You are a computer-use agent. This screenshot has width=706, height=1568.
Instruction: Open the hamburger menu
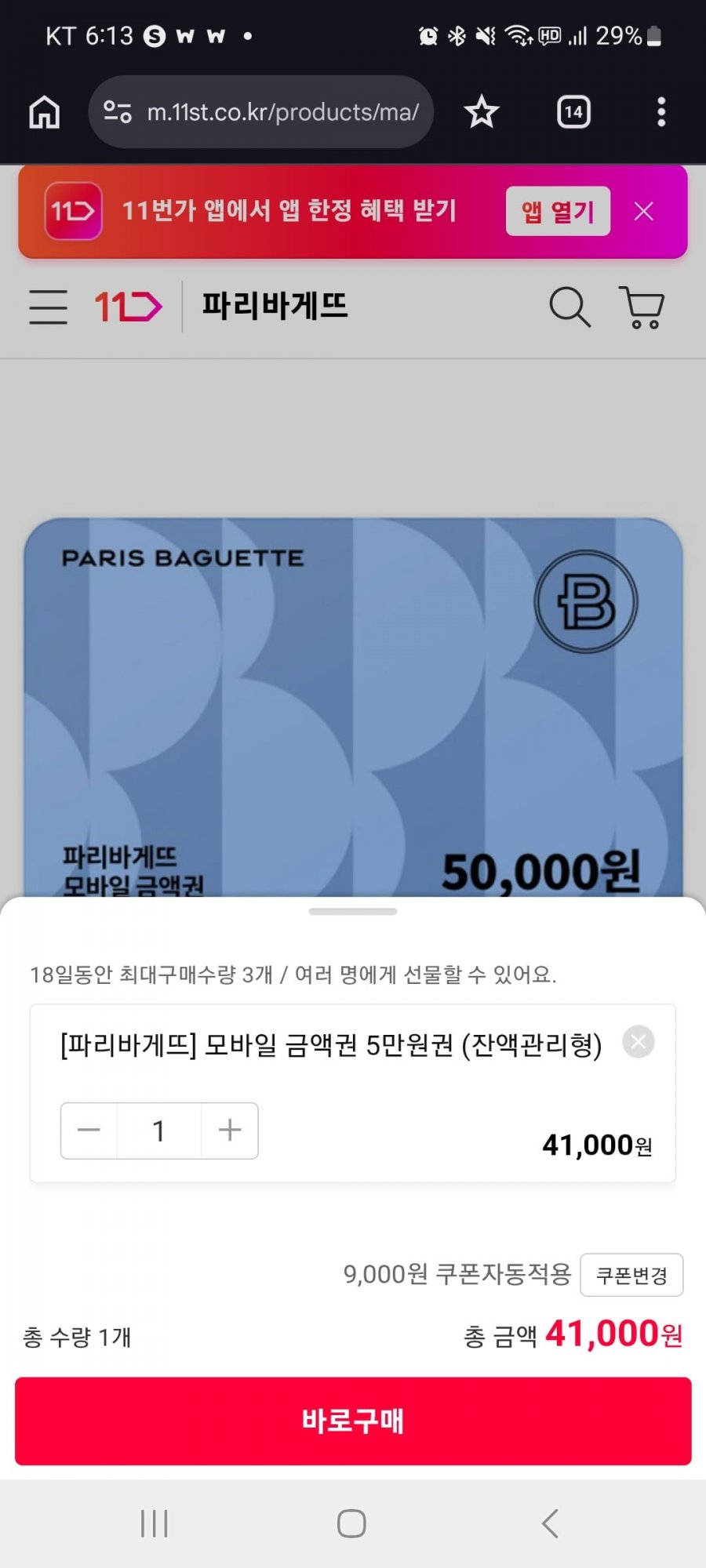[x=48, y=306]
